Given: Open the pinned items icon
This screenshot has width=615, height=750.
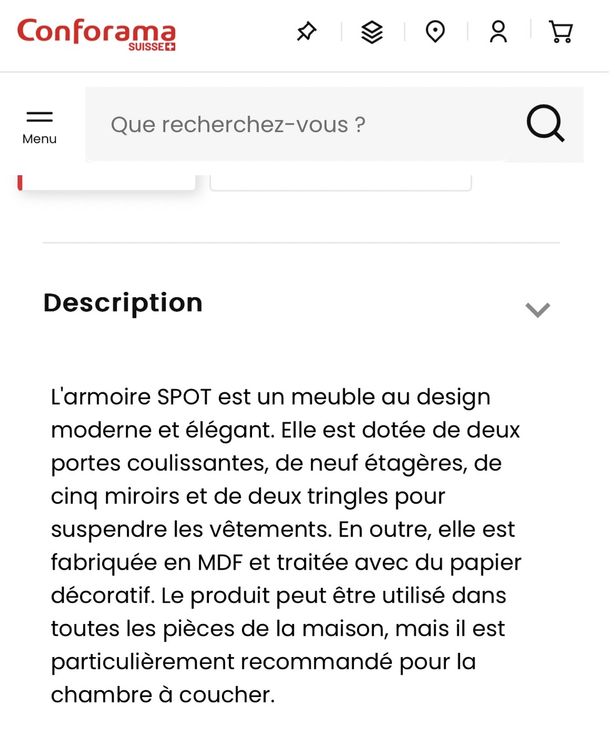Looking at the screenshot, I should (307, 32).
